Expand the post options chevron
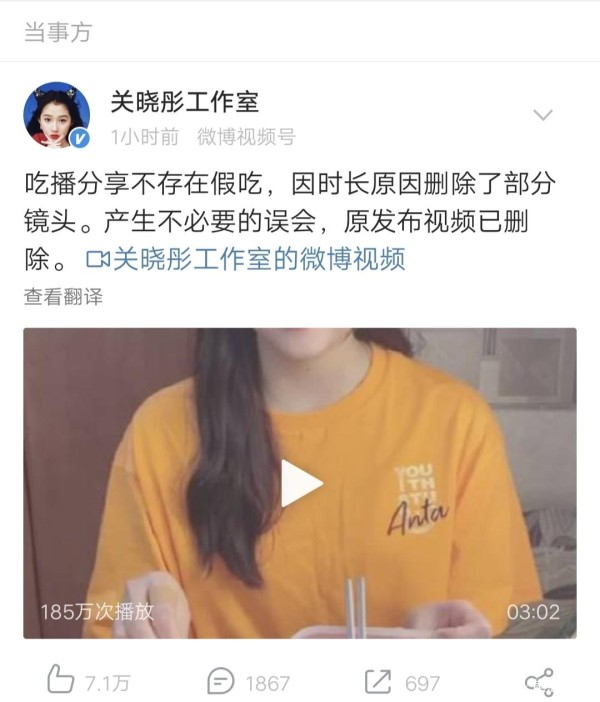 (542, 115)
